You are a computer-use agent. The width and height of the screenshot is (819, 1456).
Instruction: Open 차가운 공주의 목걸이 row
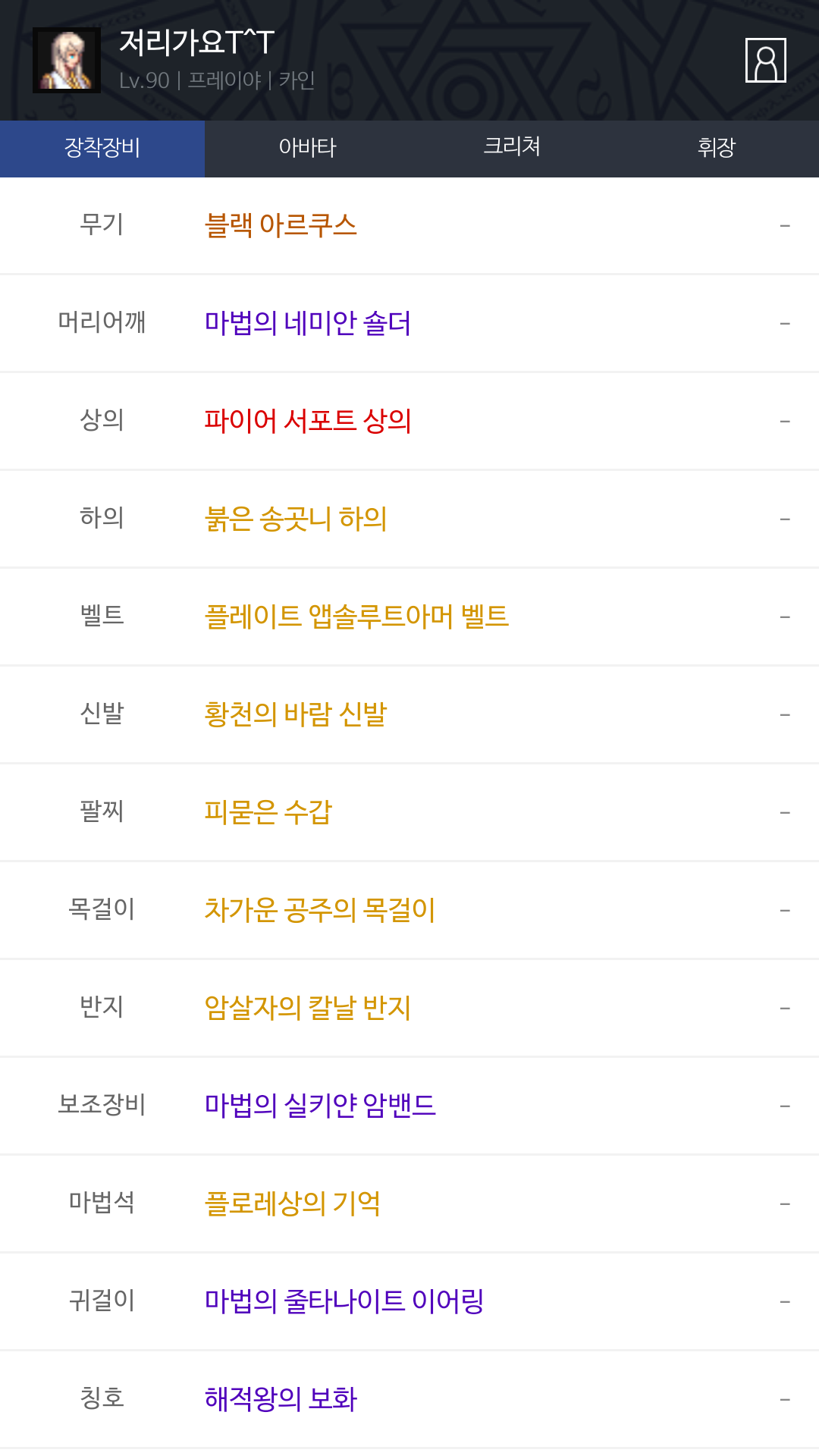coord(409,911)
